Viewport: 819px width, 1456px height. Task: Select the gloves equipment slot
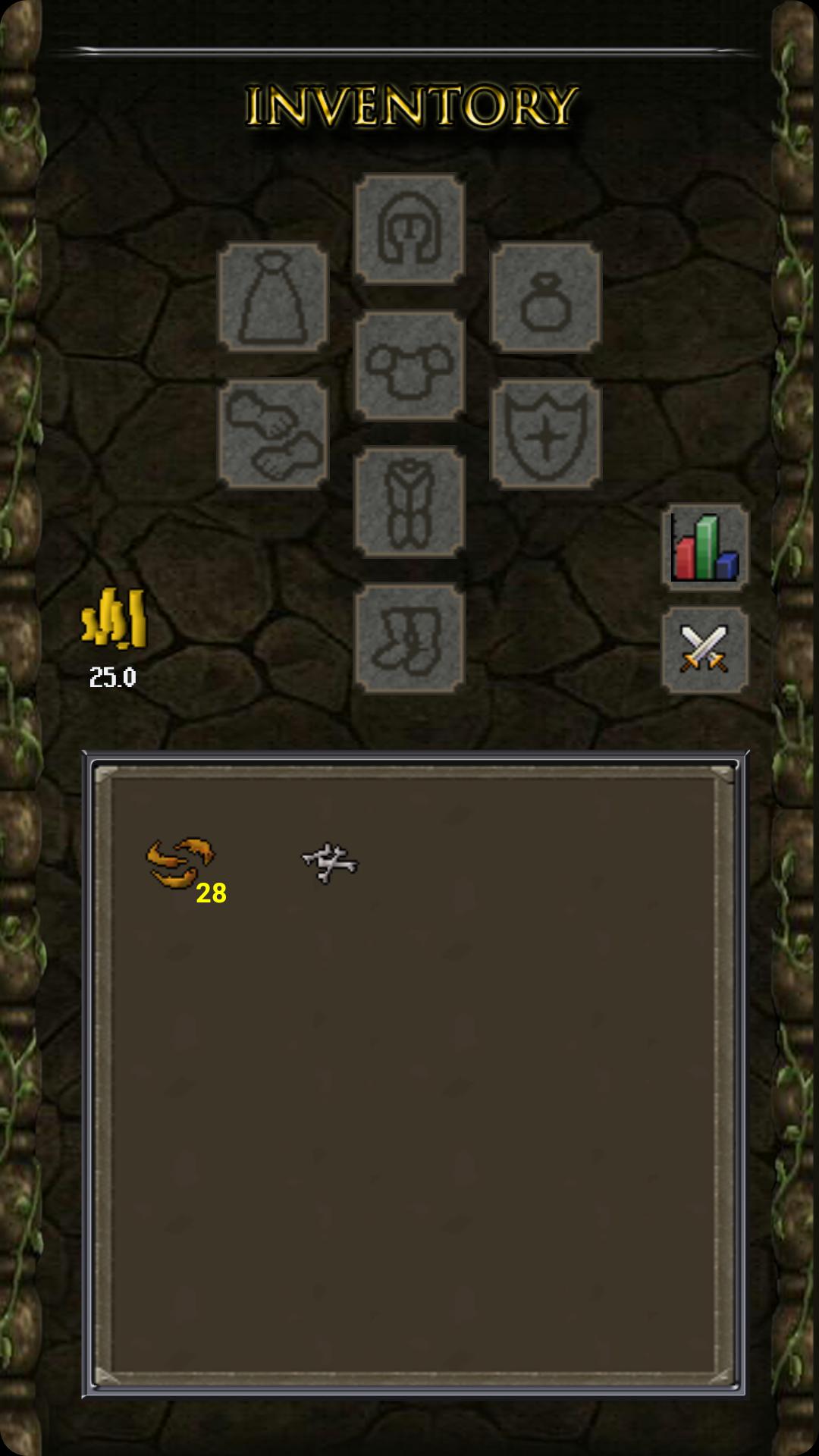(x=273, y=434)
